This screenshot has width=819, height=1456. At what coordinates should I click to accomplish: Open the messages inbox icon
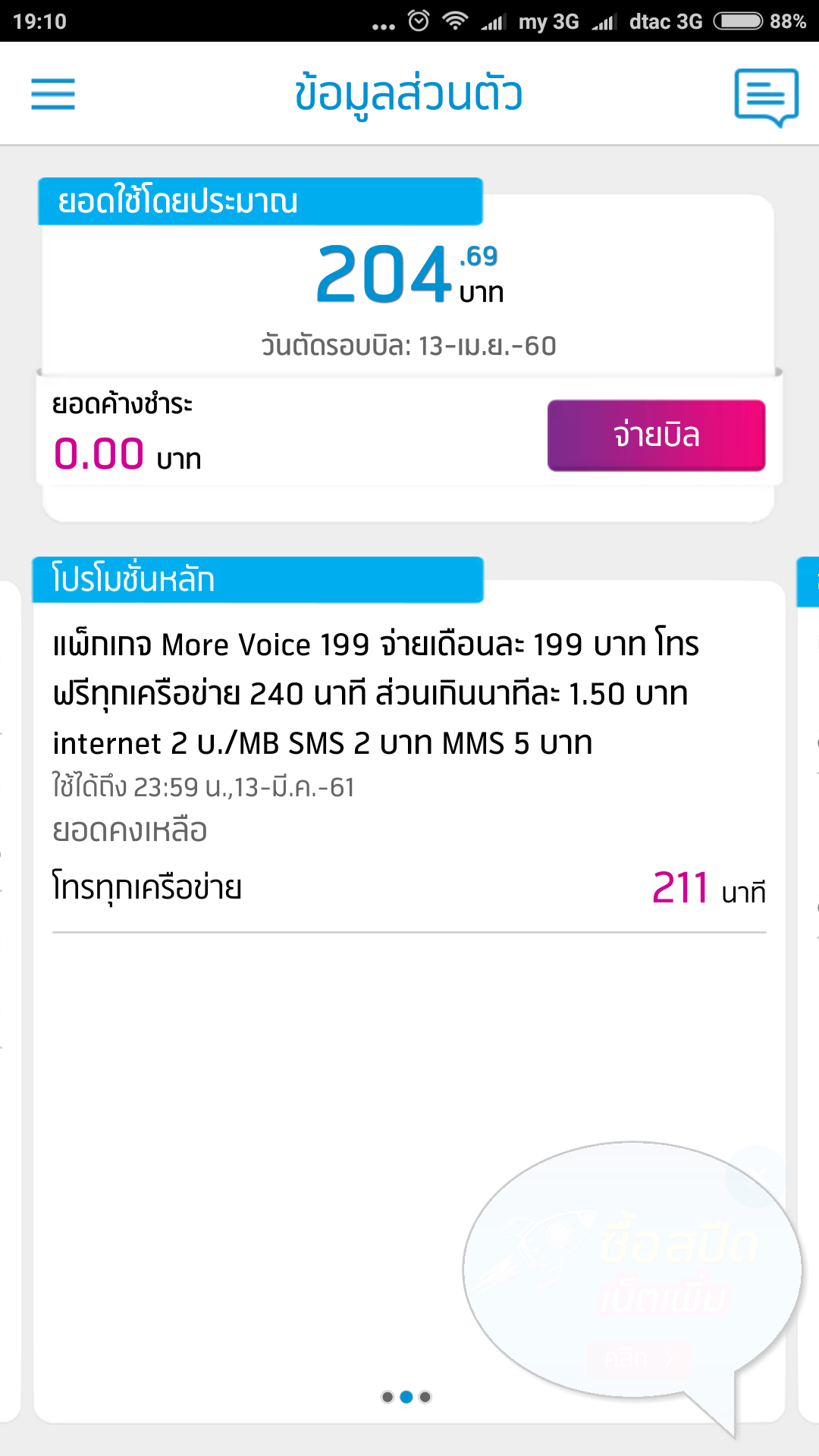pyautogui.click(x=766, y=96)
